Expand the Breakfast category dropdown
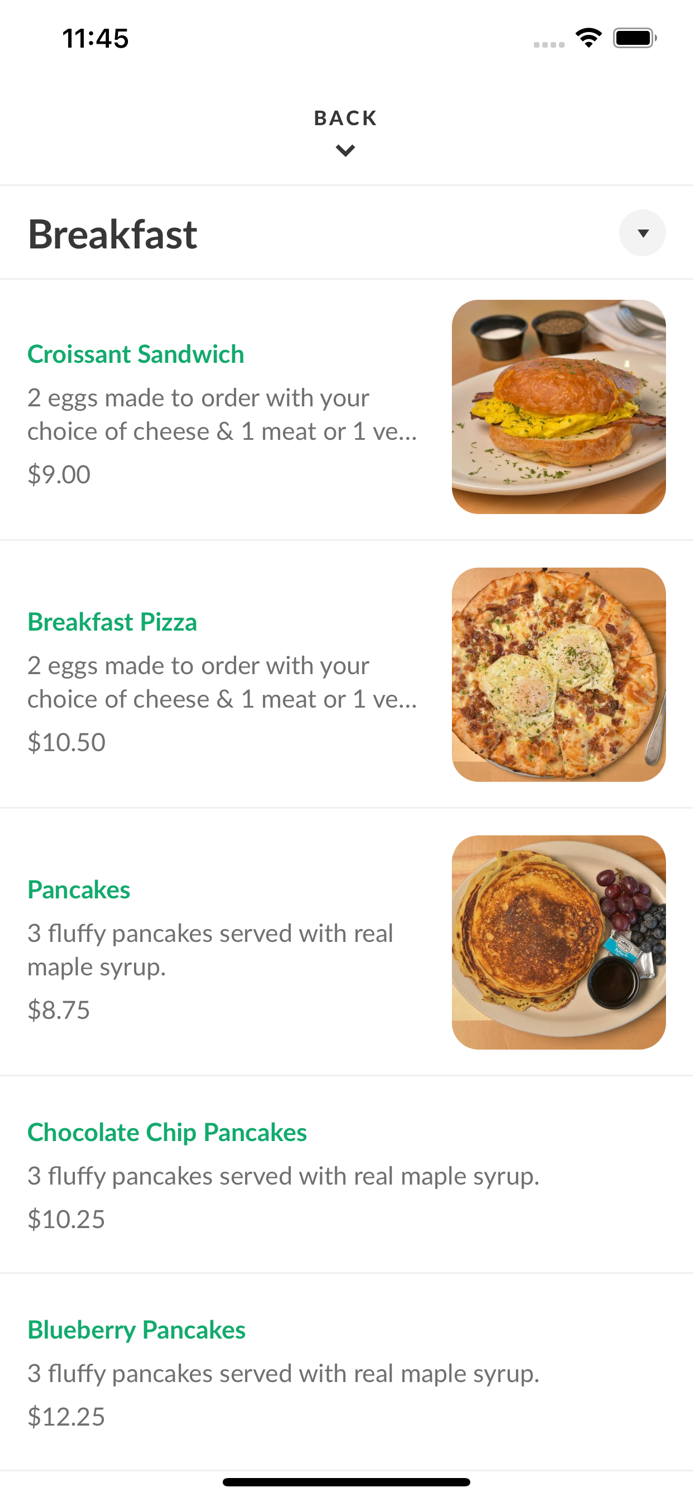The width and height of the screenshot is (693, 1500). click(x=642, y=234)
